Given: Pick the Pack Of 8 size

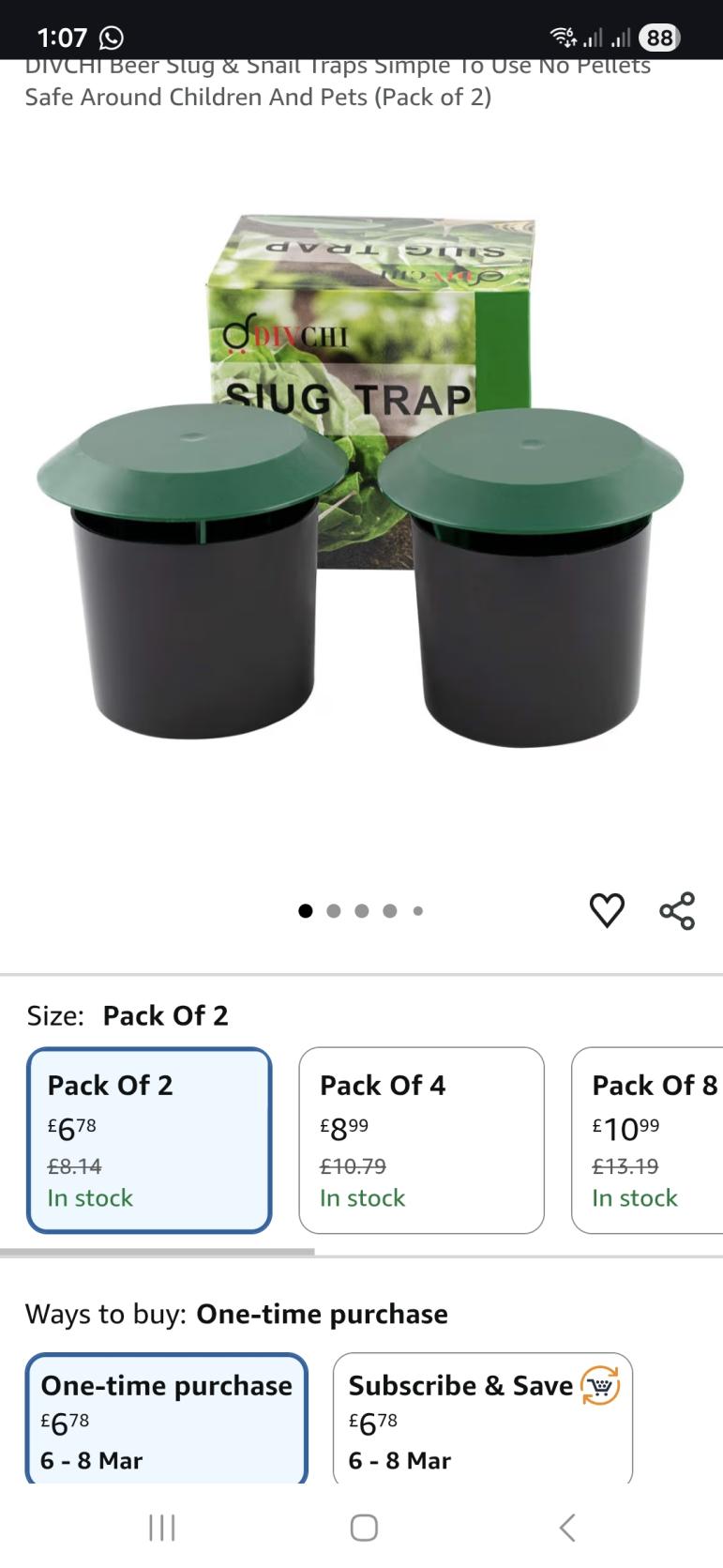Looking at the screenshot, I should pos(649,1139).
